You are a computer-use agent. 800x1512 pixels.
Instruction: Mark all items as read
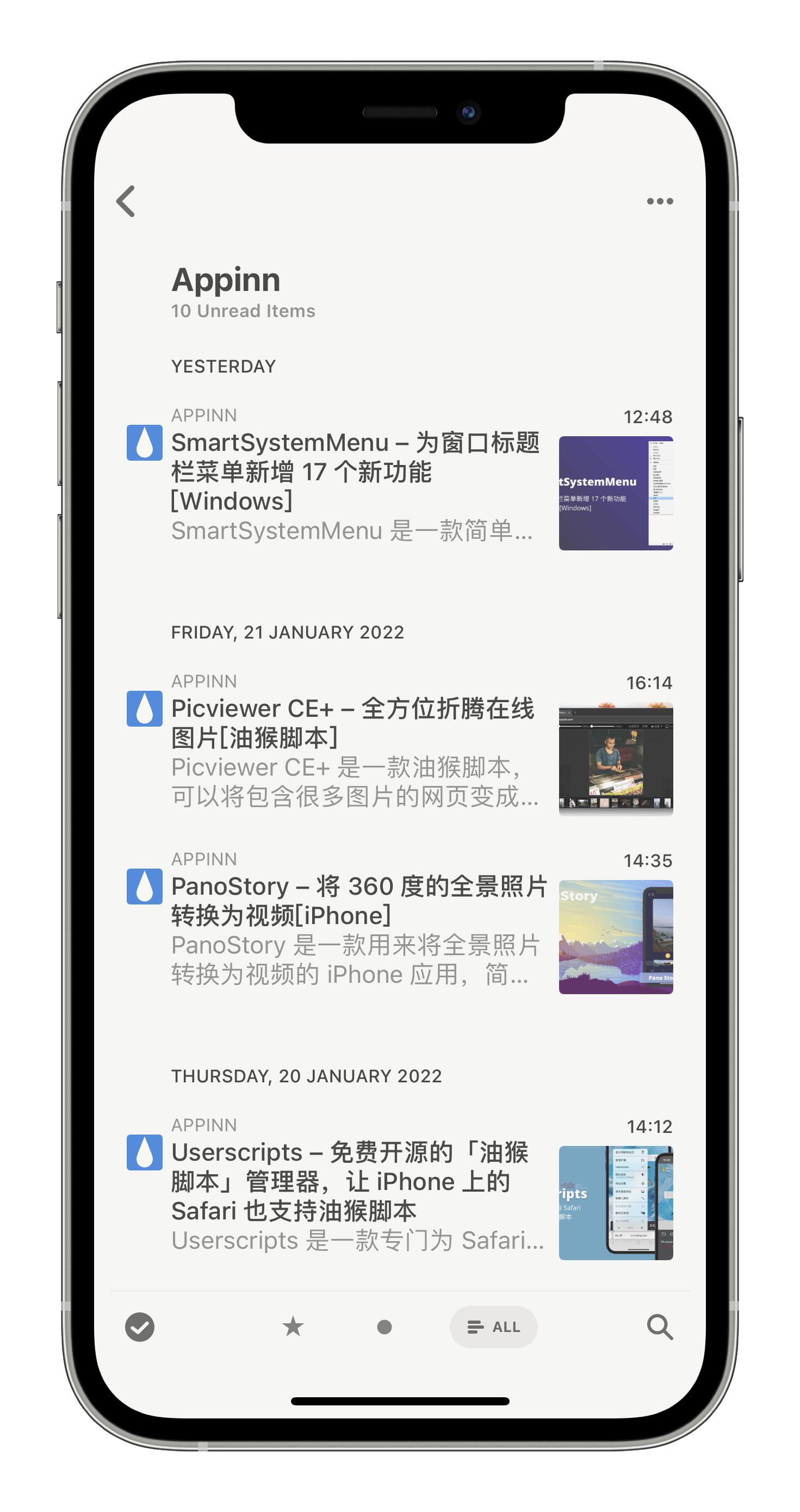[140, 1327]
